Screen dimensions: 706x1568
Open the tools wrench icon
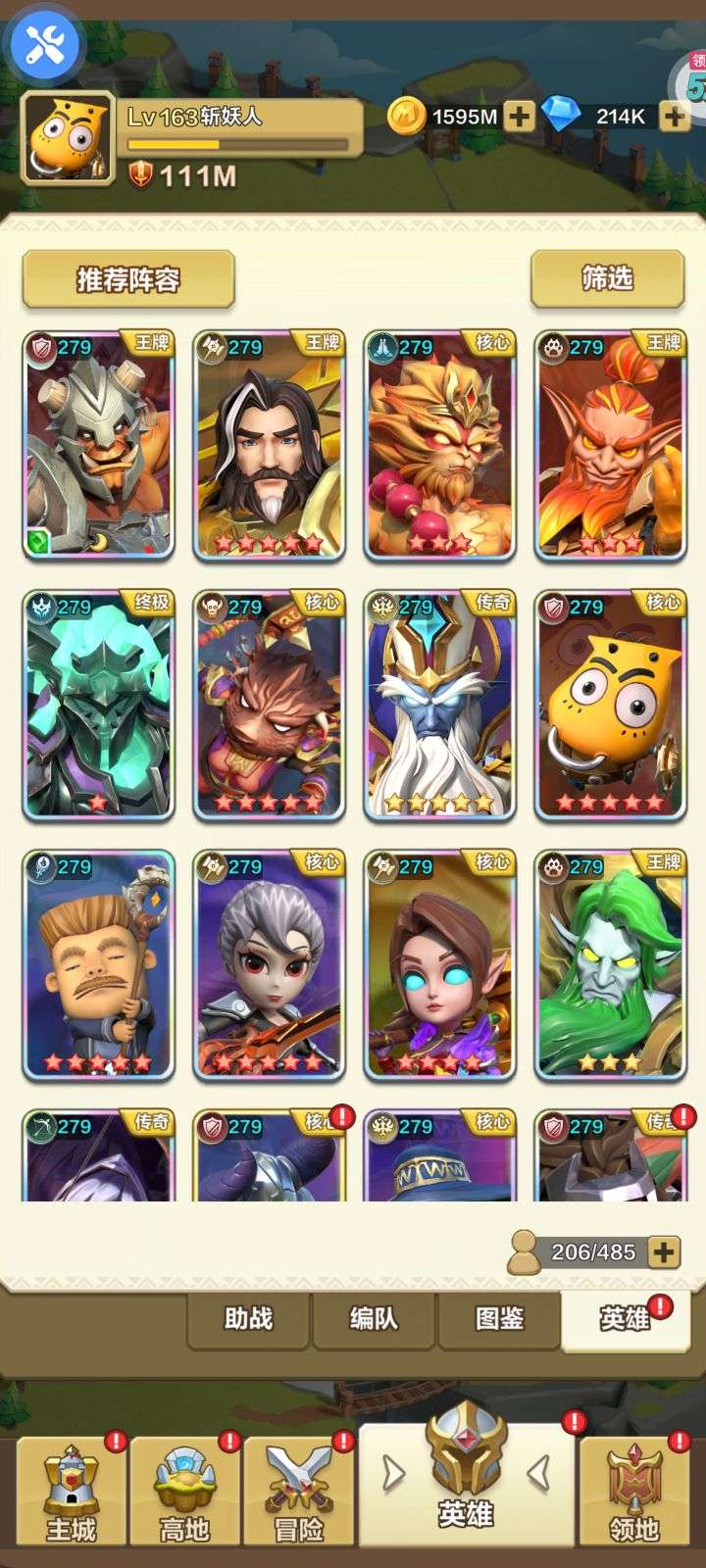tap(45, 45)
